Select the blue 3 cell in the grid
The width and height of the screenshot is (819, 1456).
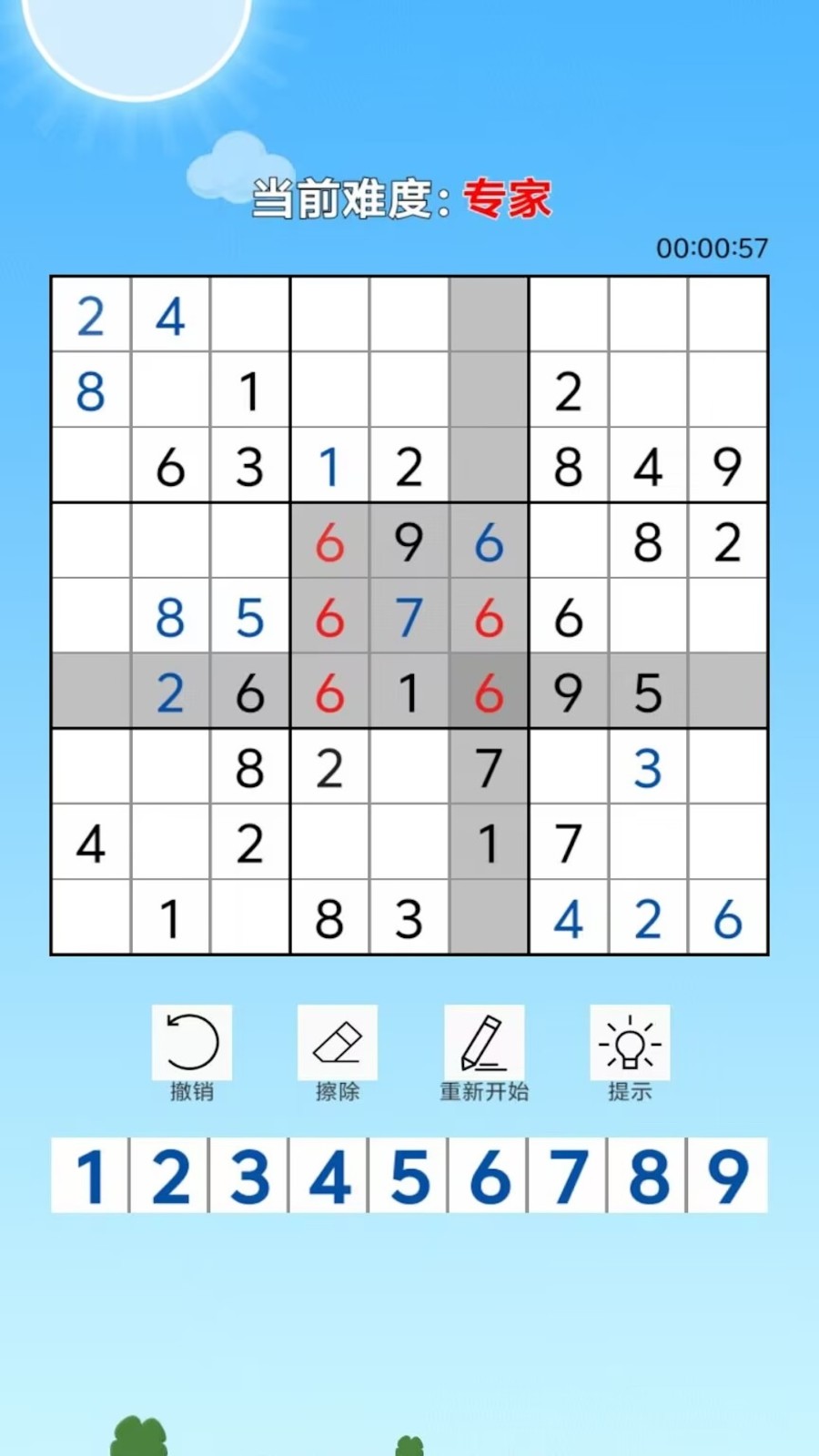(x=647, y=767)
